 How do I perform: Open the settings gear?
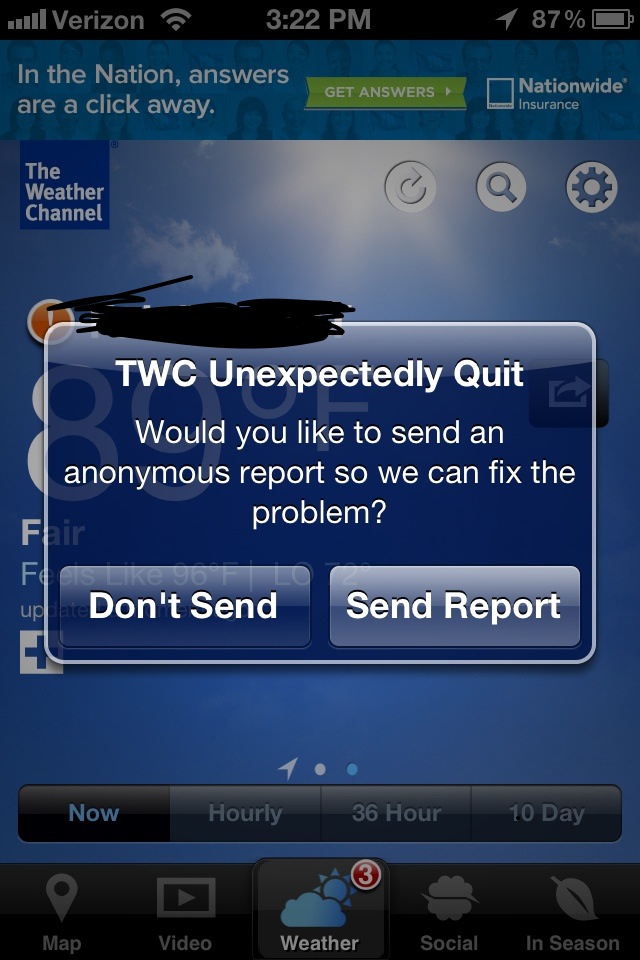[591, 187]
